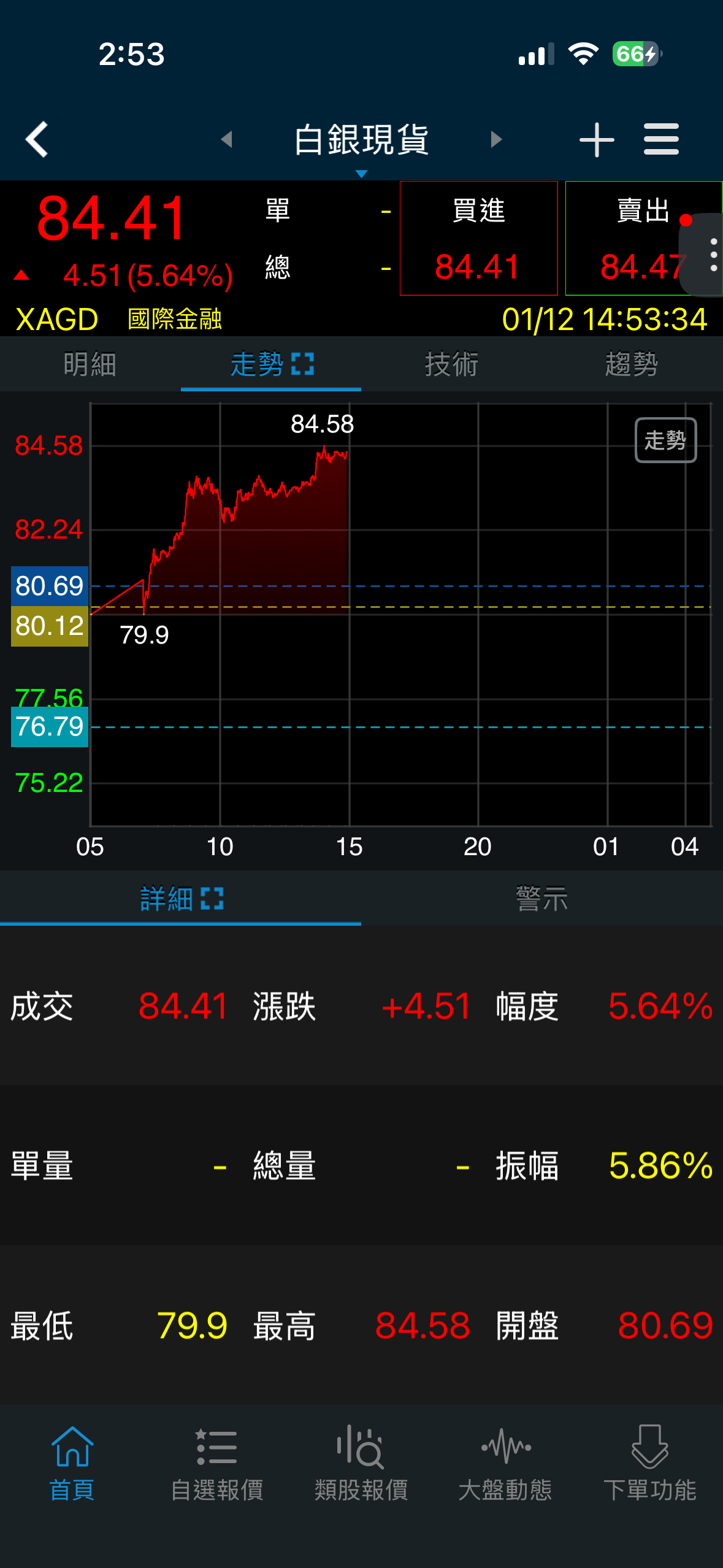Tap the add-to-watchlist plus icon
The height and width of the screenshot is (1568, 723).
595,139
